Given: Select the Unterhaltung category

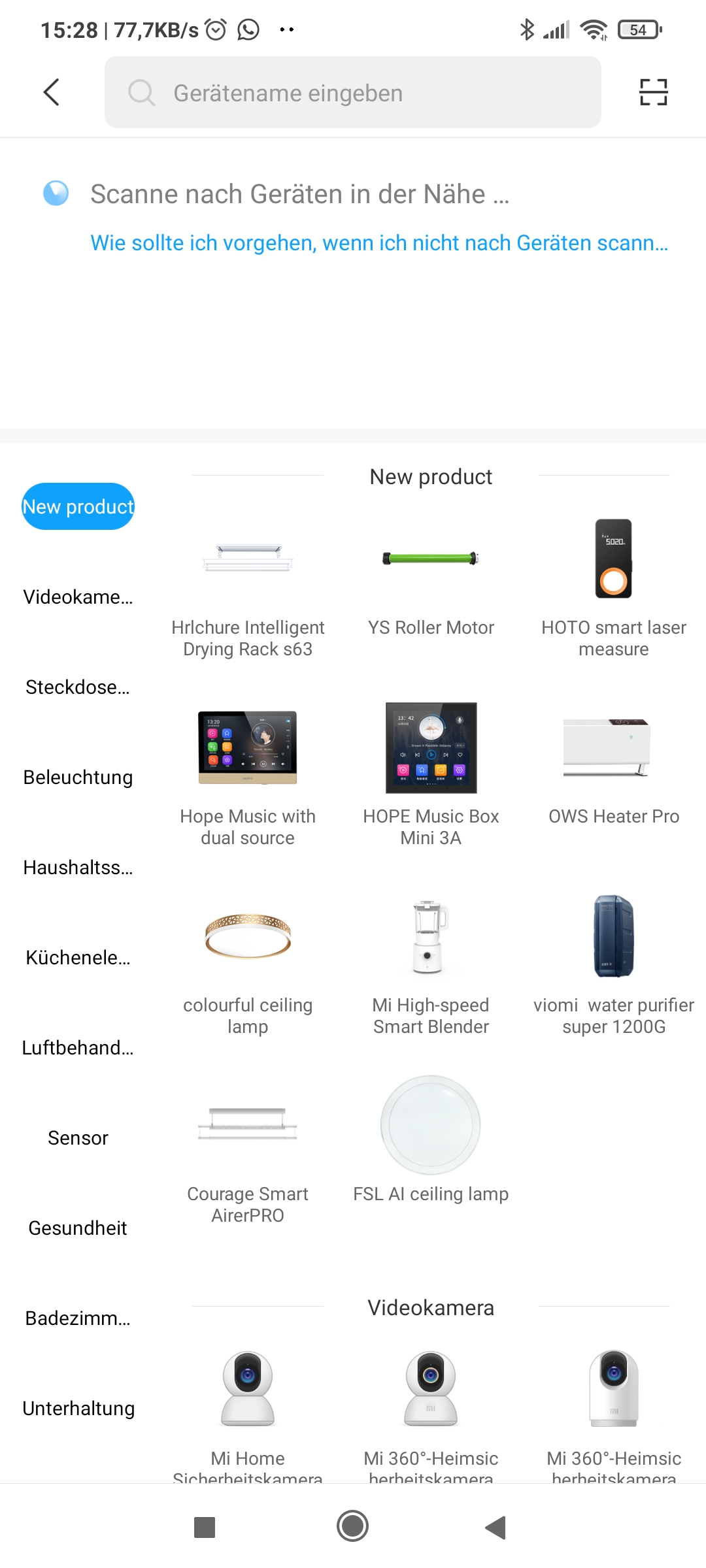Looking at the screenshot, I should 78,1409.
